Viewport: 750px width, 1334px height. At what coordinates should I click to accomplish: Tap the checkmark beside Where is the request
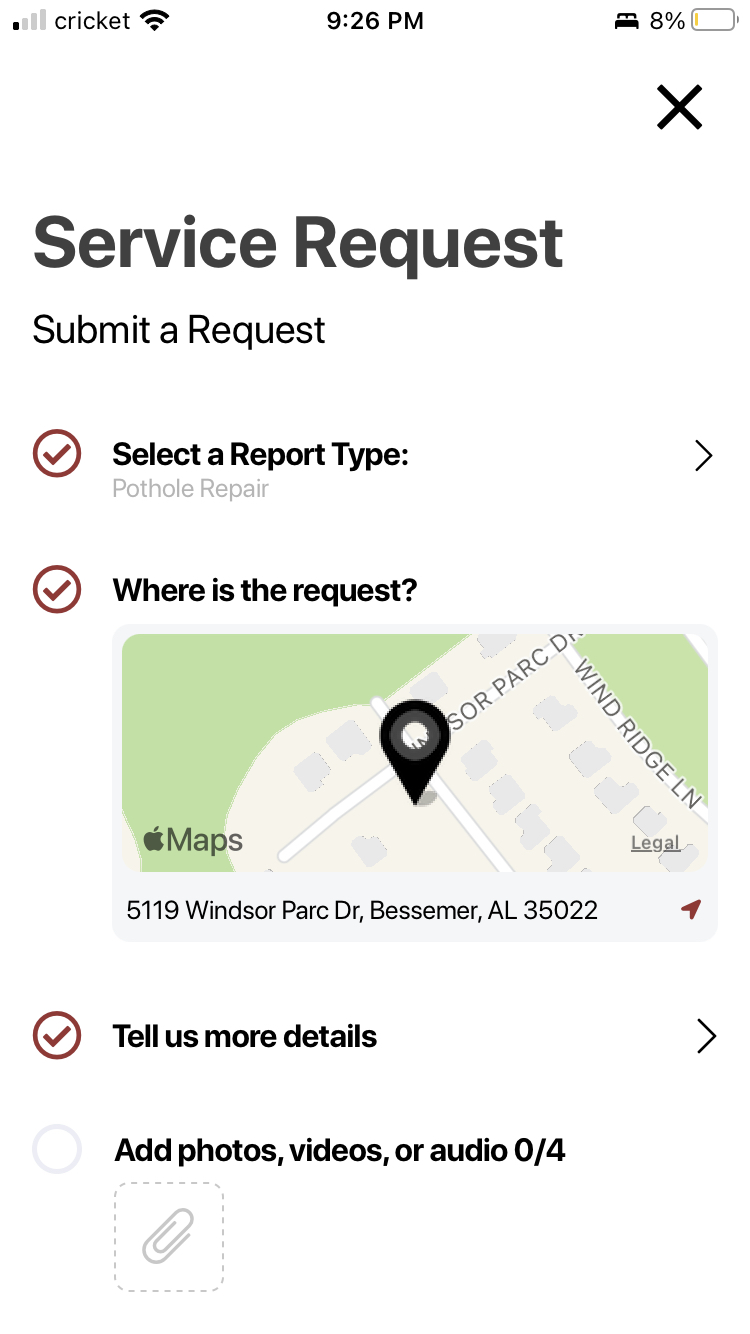point(57,590)
